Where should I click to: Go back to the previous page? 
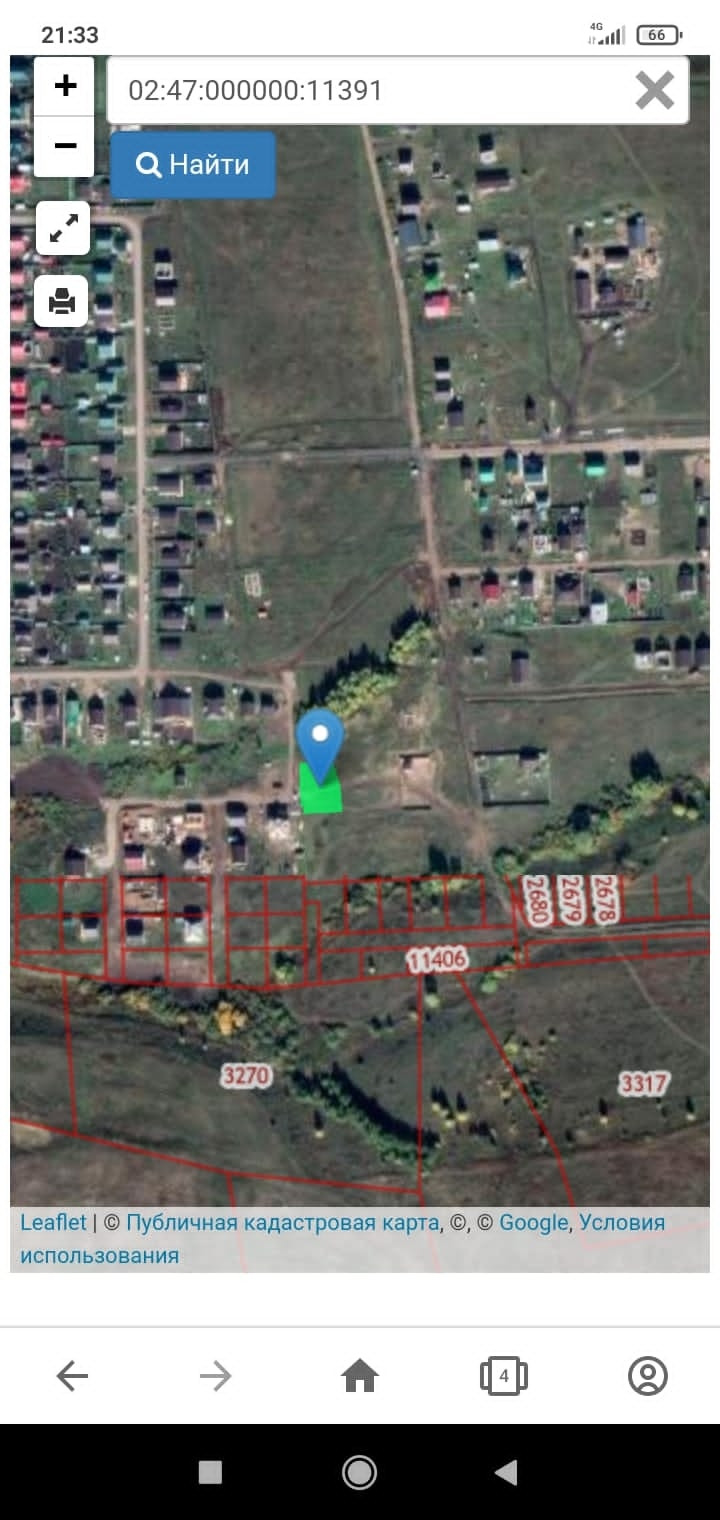click(72, 1377)
